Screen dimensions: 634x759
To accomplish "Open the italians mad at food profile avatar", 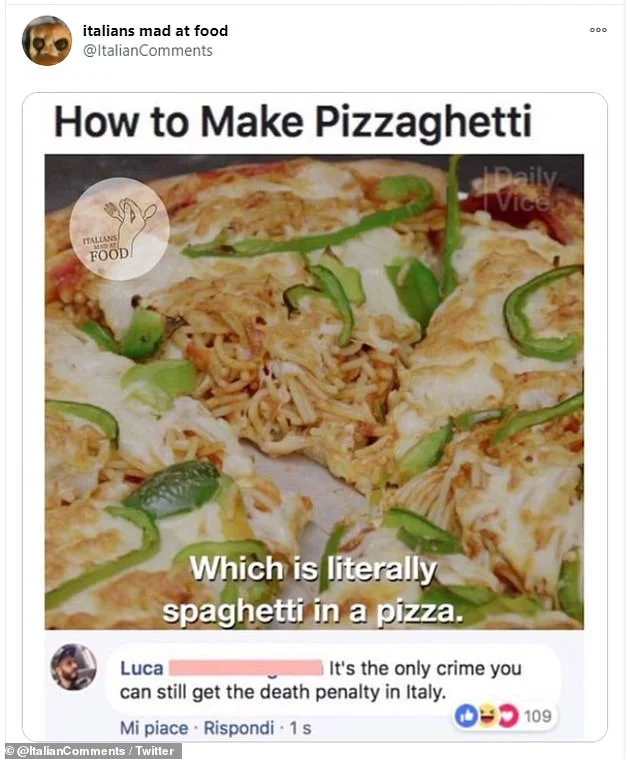I will pos(47,41).
